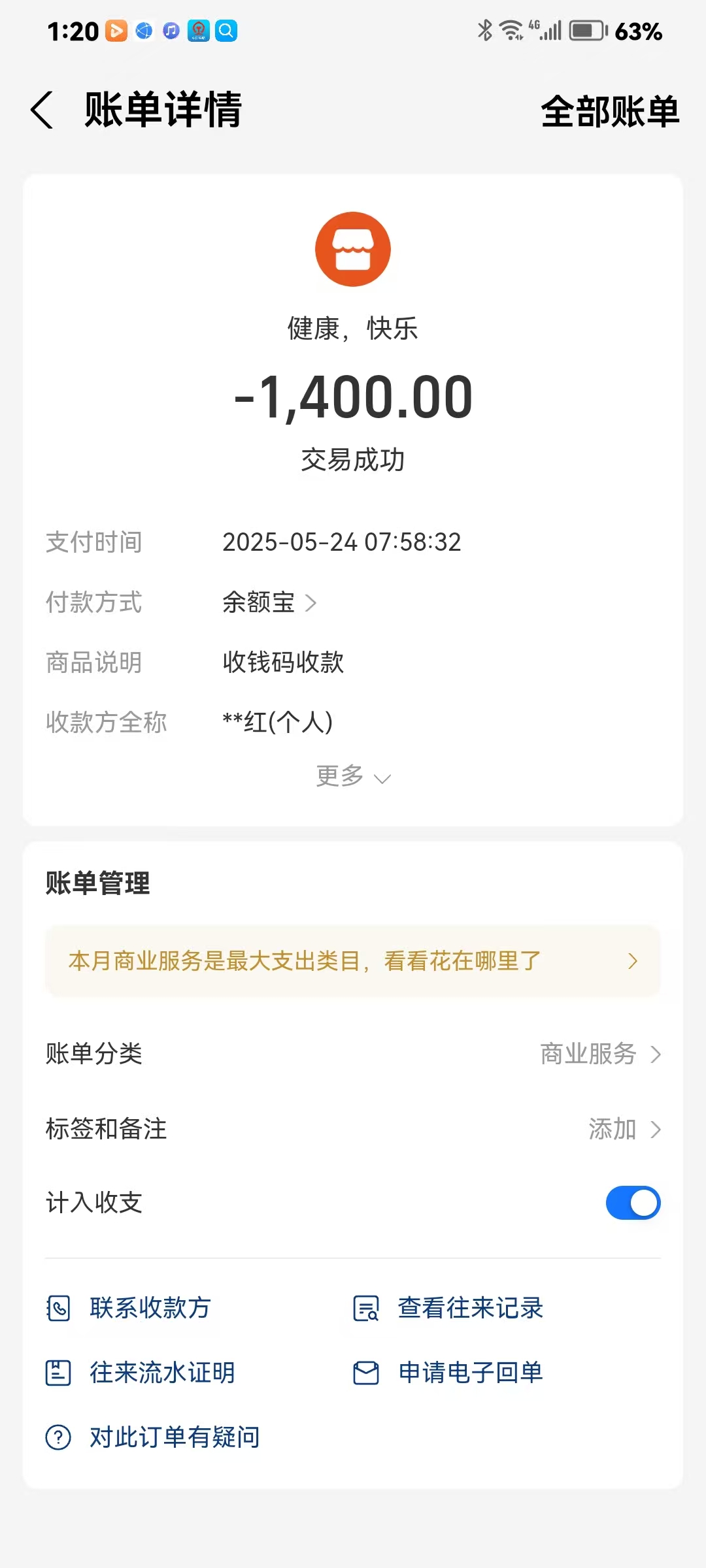Open the 余额宝 payment method details

coord(269,602)
